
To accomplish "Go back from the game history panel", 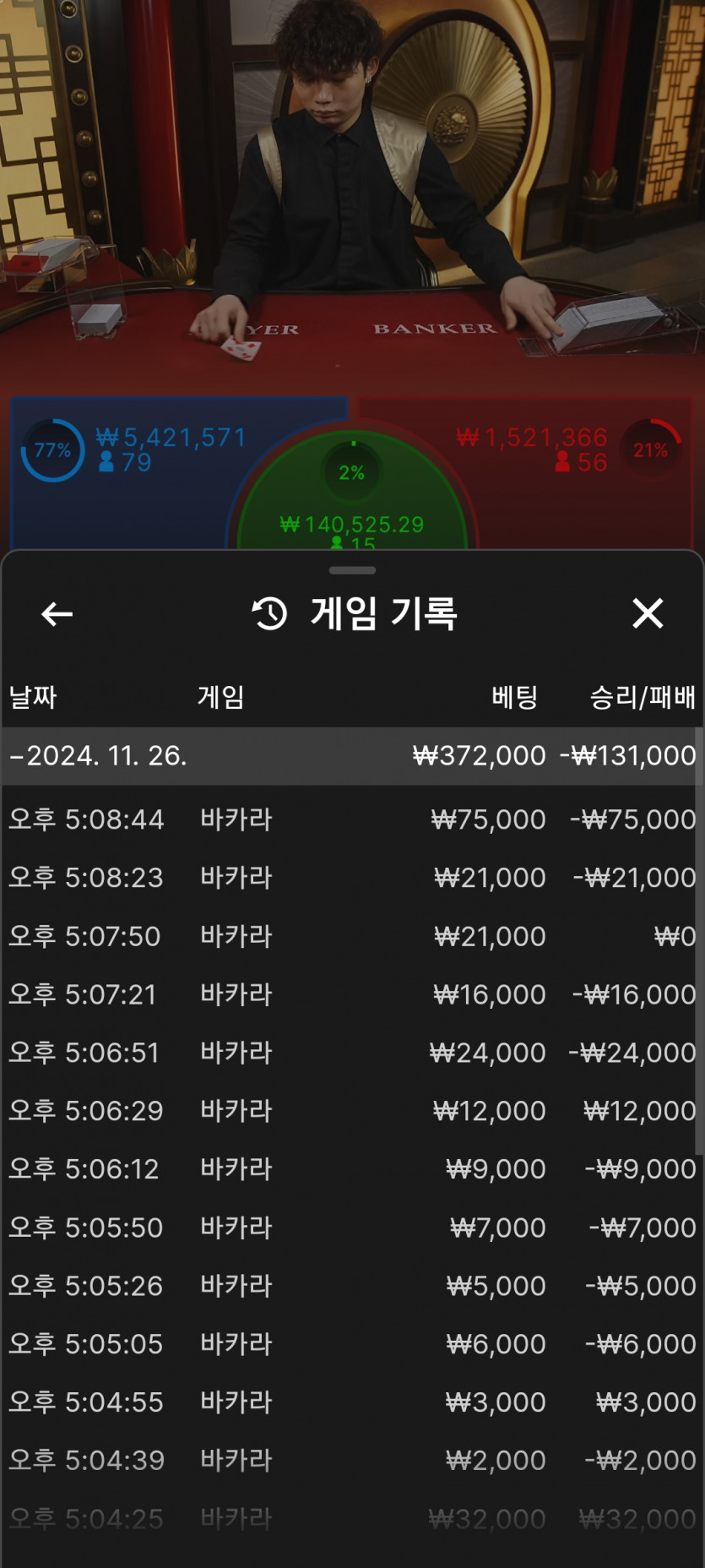I will (57, 614).
